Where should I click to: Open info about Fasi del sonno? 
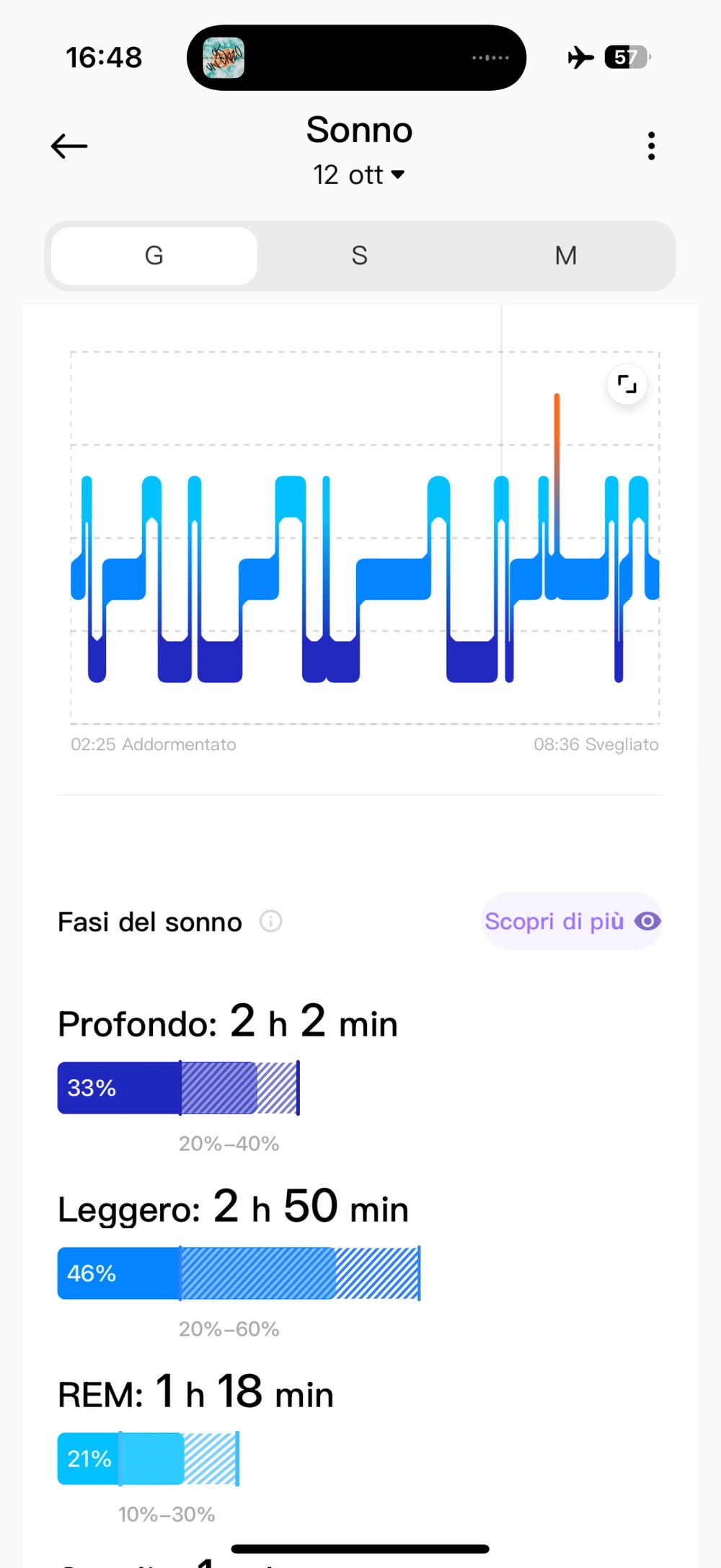(271, 922)
